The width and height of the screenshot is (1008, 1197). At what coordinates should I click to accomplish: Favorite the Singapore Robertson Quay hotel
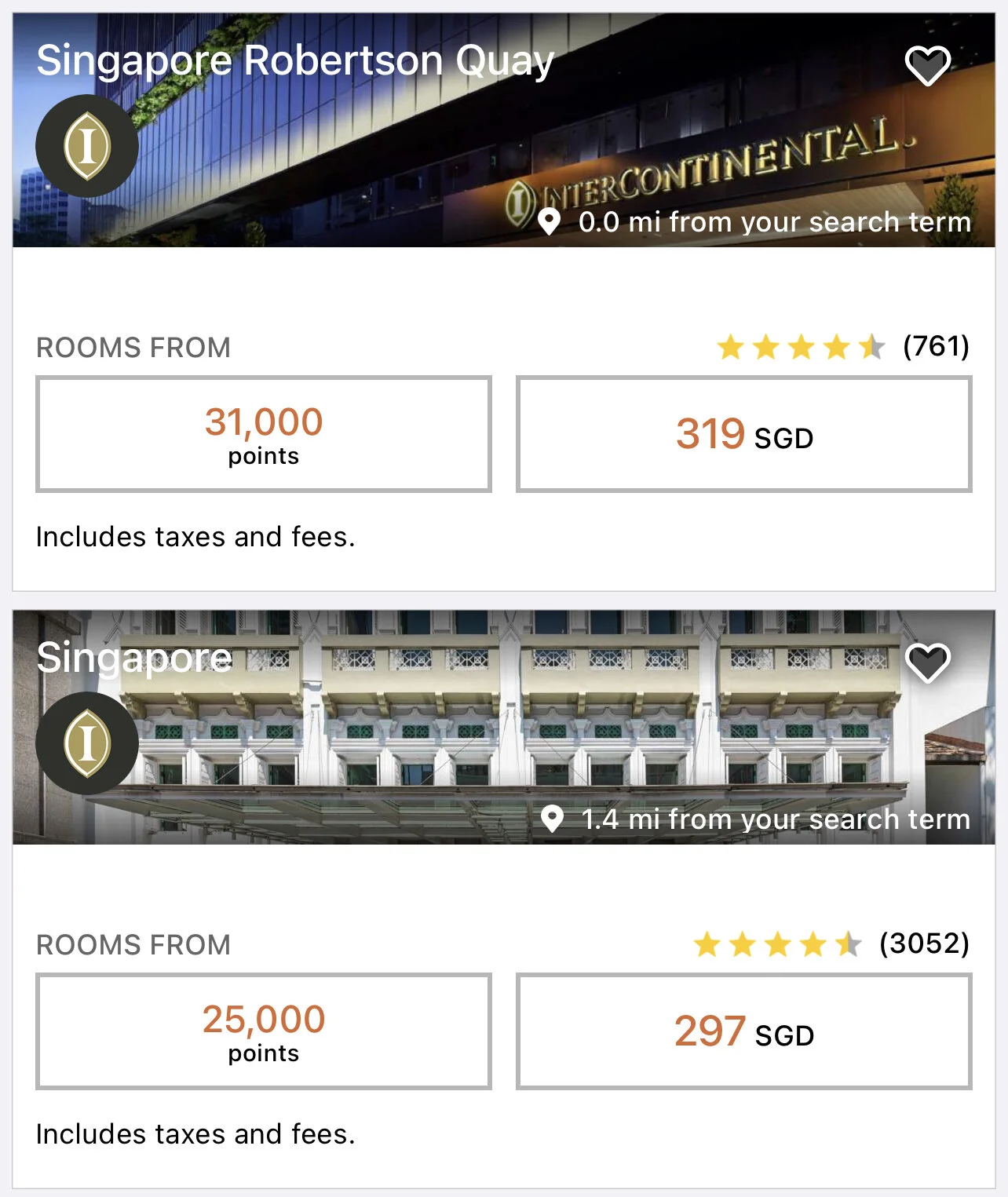tap(927, 65)
